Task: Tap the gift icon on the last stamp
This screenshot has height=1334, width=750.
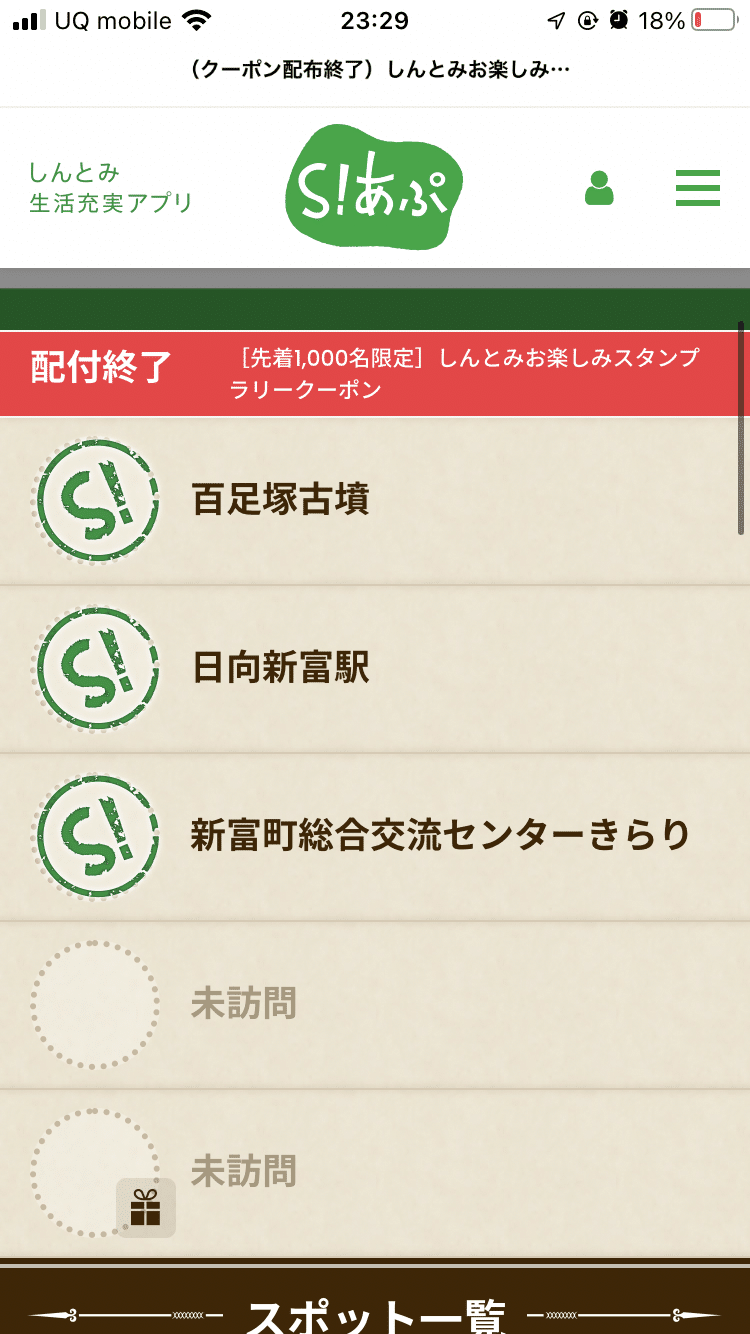Action: [146, 1208]
